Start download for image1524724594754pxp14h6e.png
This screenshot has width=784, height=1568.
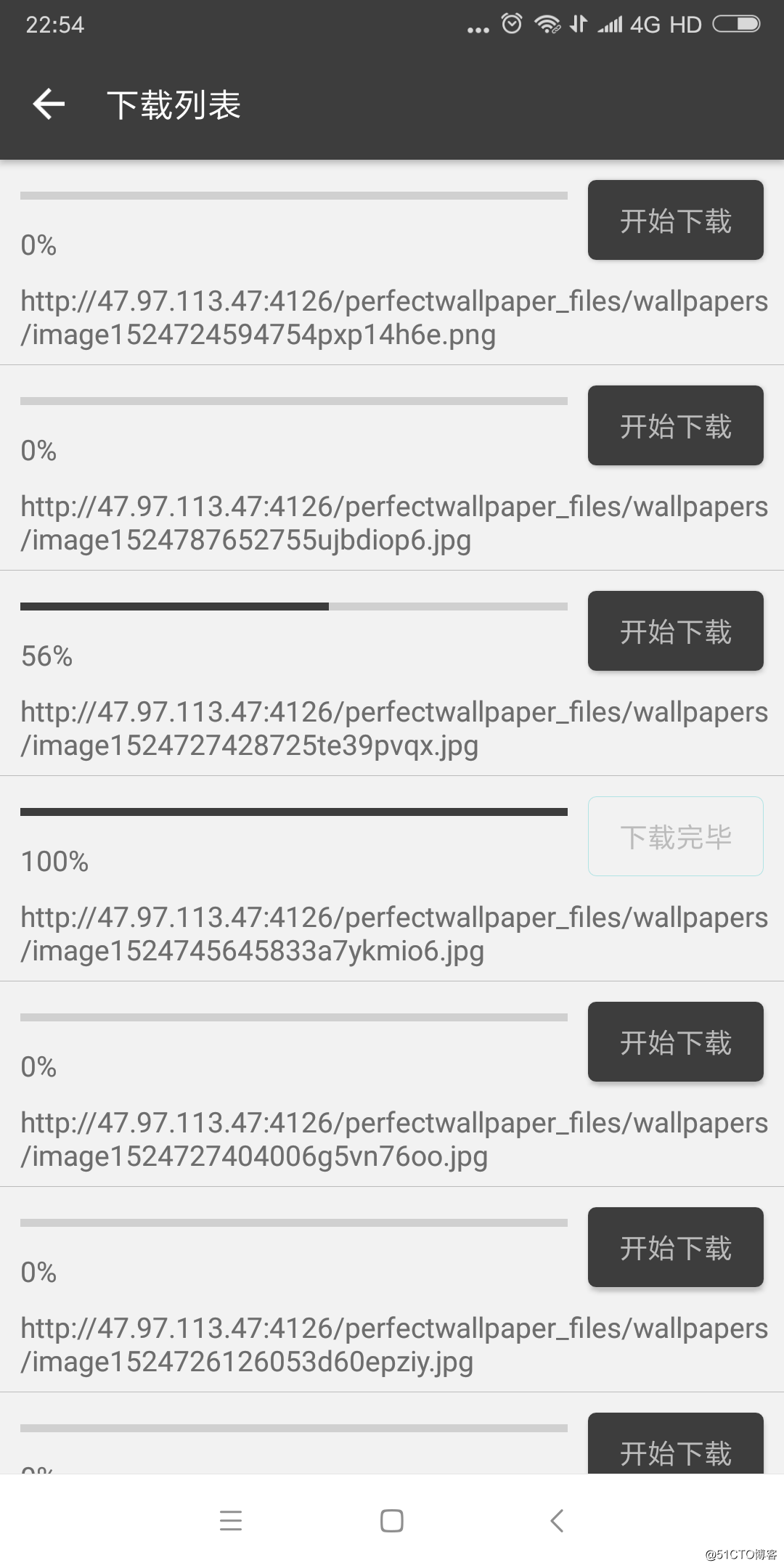[674, 220]
